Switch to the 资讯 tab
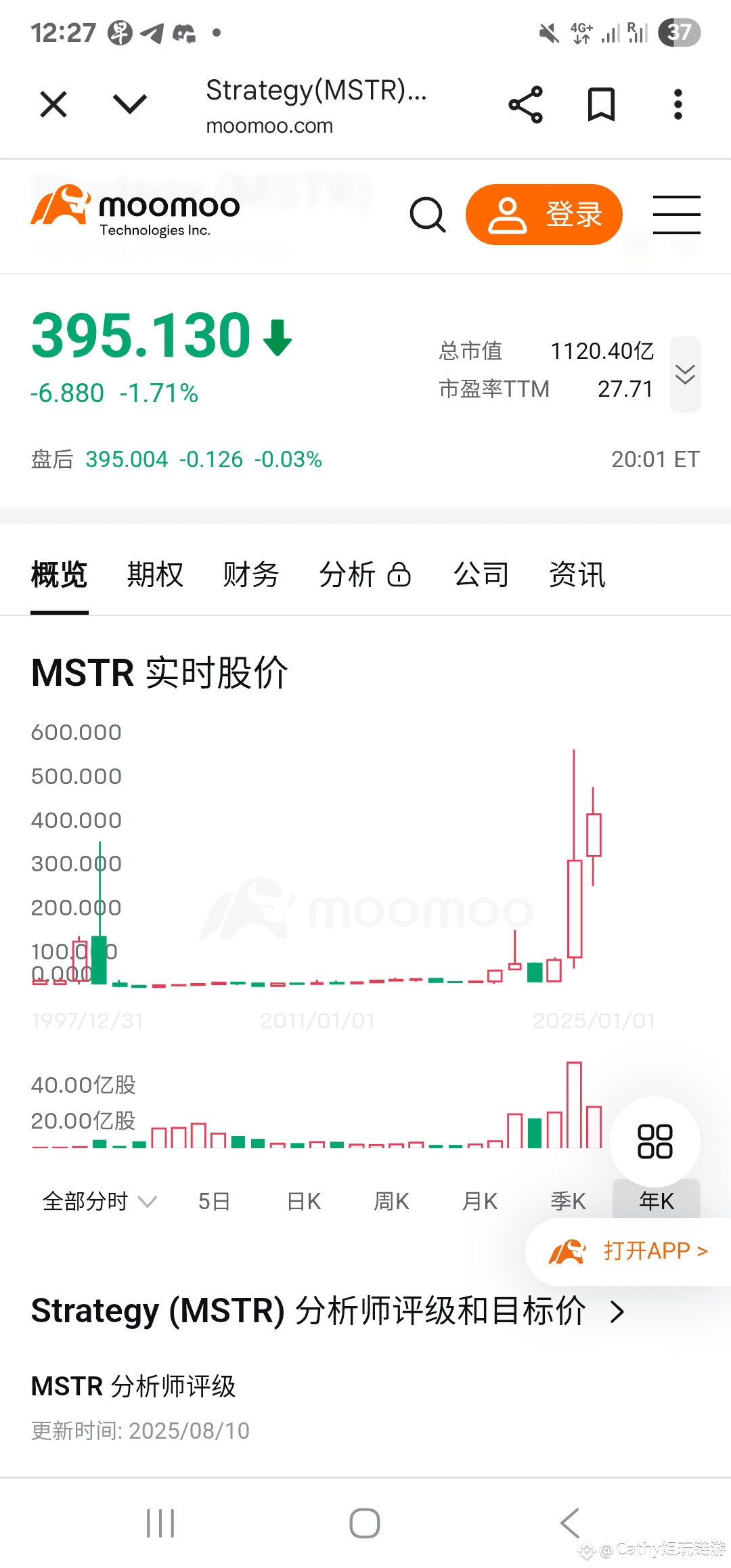Image resolution: width=731 pixels, height=1568 pixels. point(577,575)
